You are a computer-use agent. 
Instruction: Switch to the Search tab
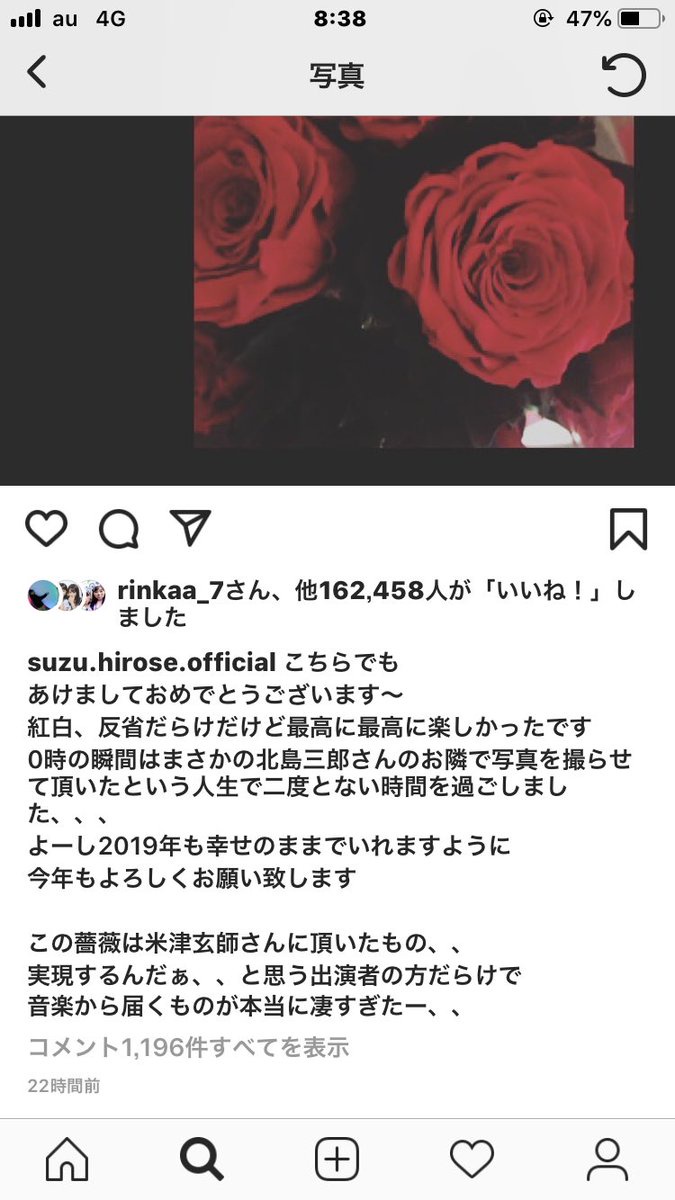[x=201, y=1160]
